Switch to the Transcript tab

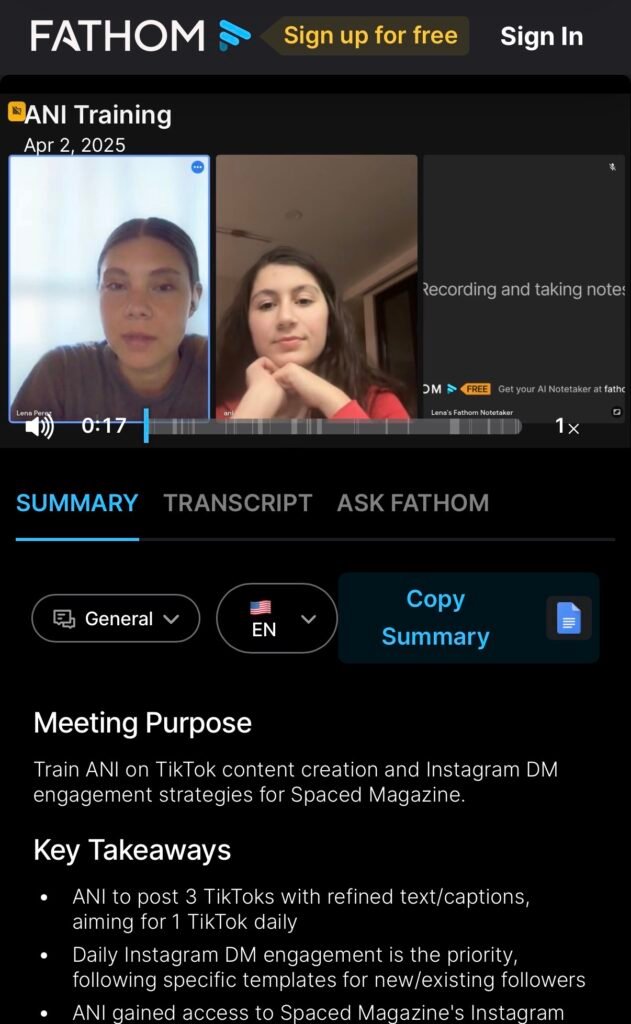pos(238,503)
